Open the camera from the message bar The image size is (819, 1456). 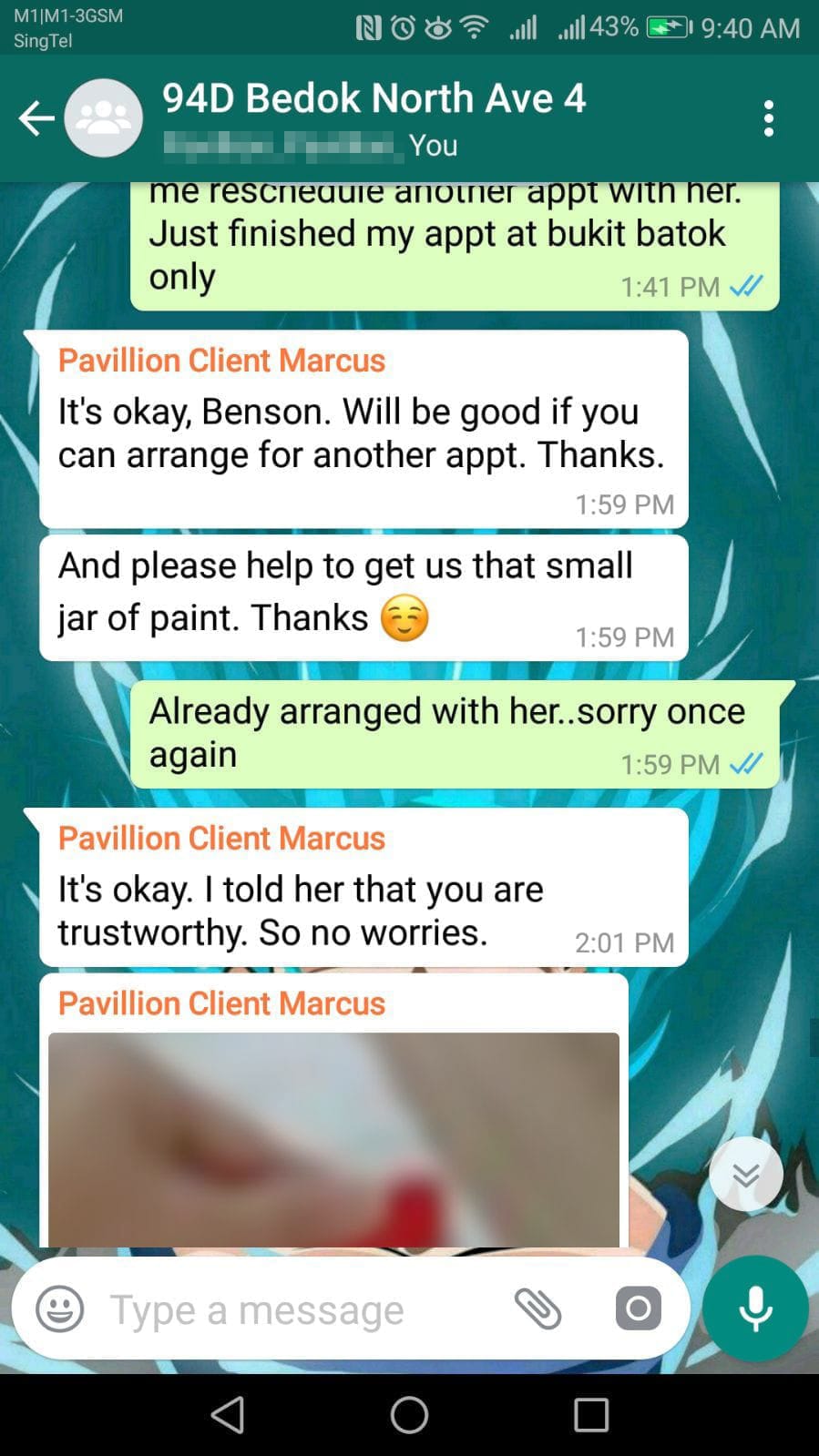(639, 1308)
